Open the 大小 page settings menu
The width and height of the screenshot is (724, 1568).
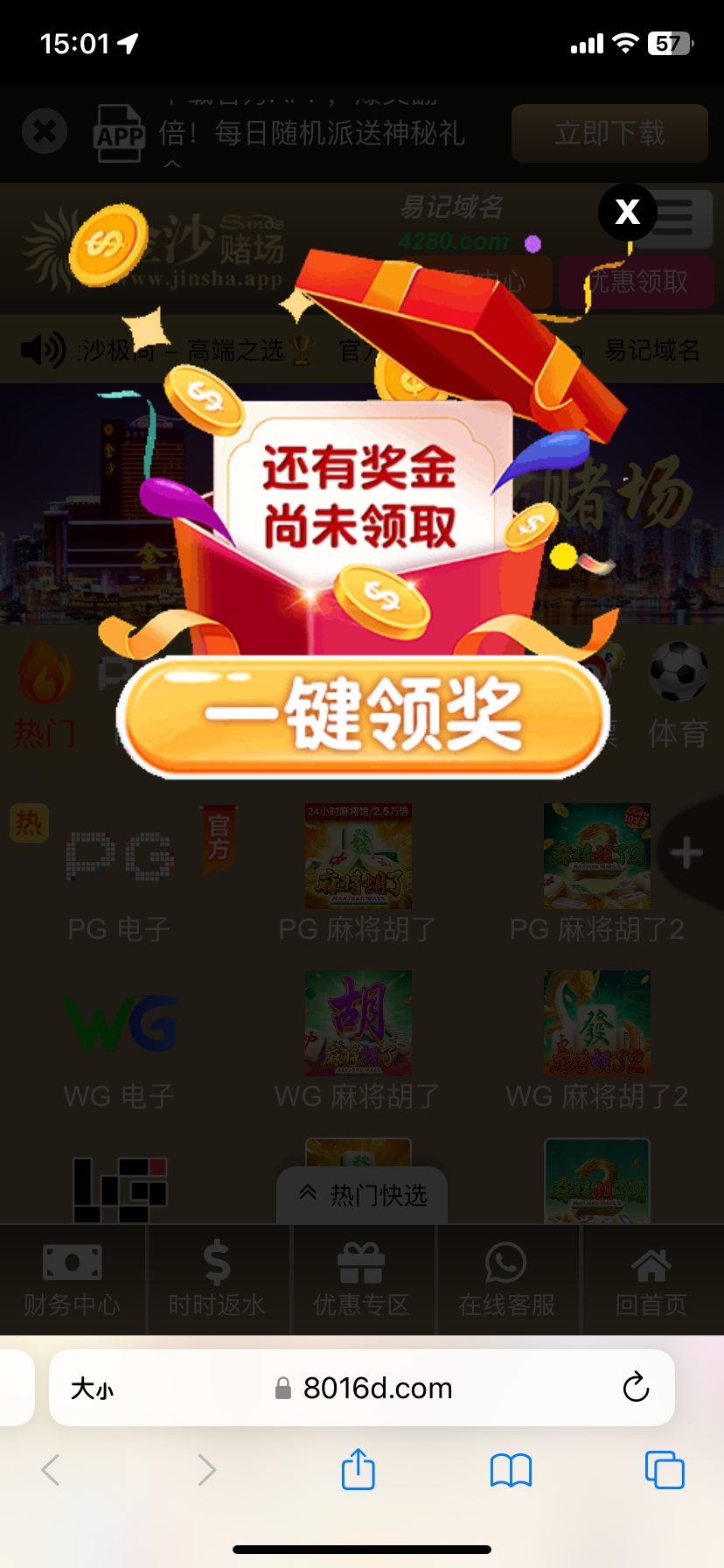point(92,1389)
